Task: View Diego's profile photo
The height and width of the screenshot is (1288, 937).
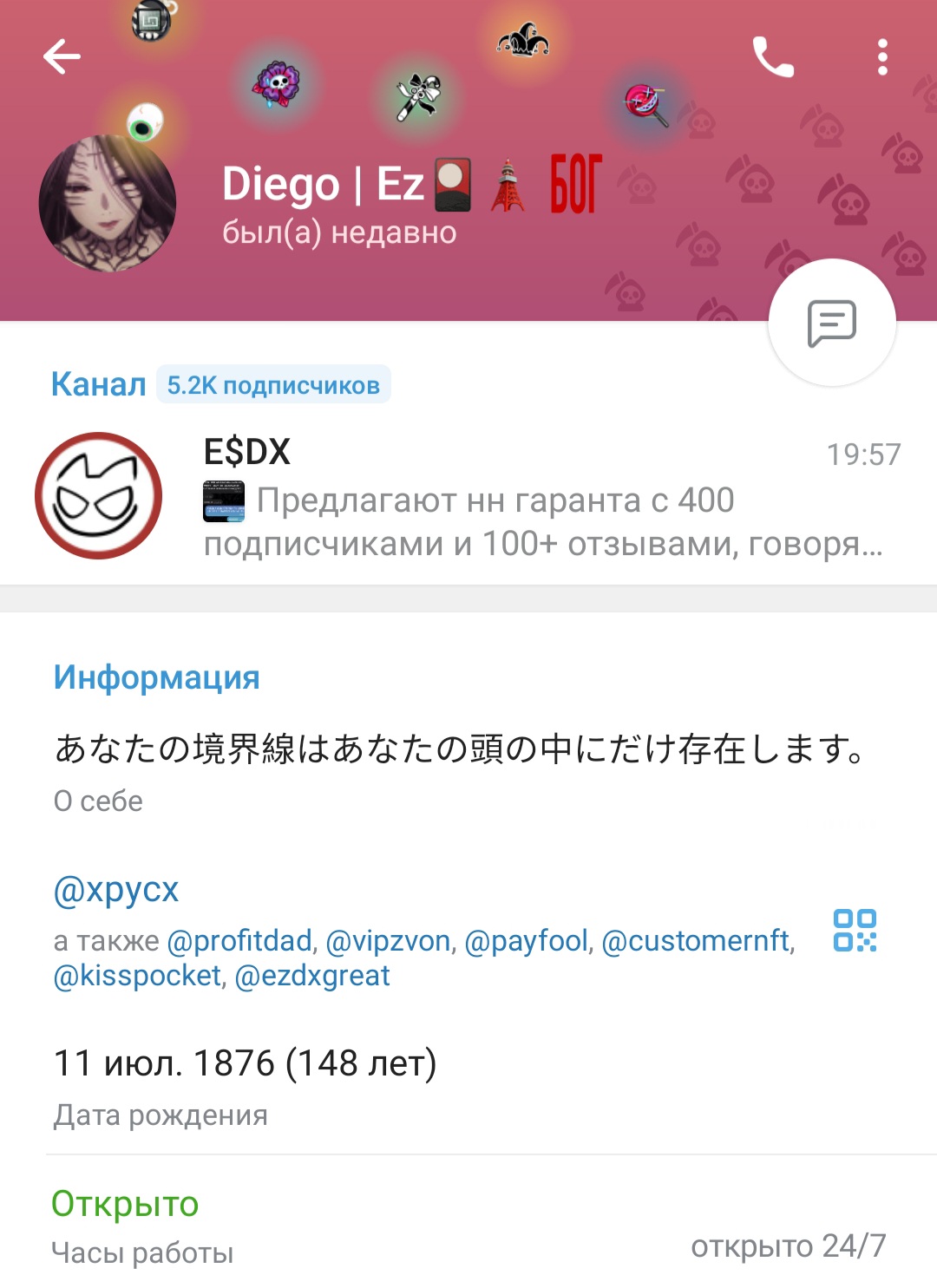Action: pos(108,203)
